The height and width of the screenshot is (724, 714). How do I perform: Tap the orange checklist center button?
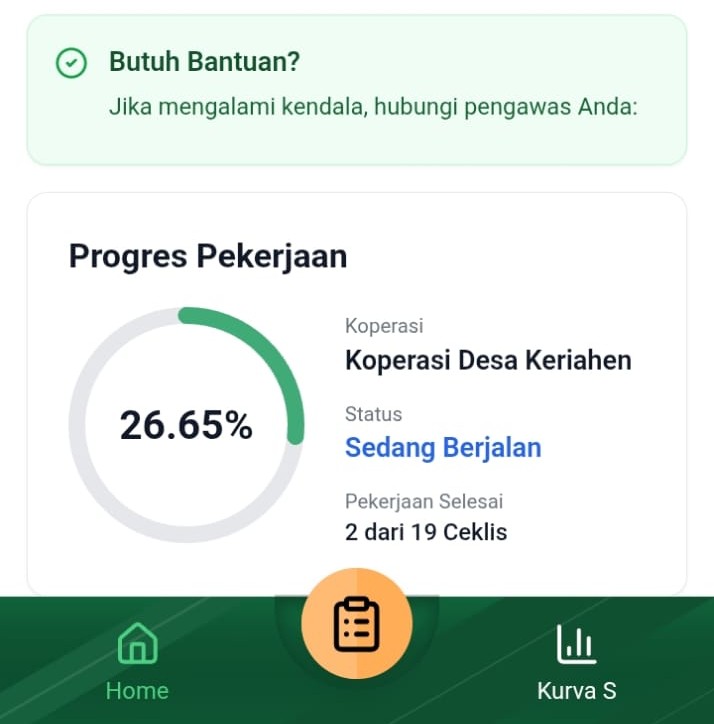tap(356, 625)
